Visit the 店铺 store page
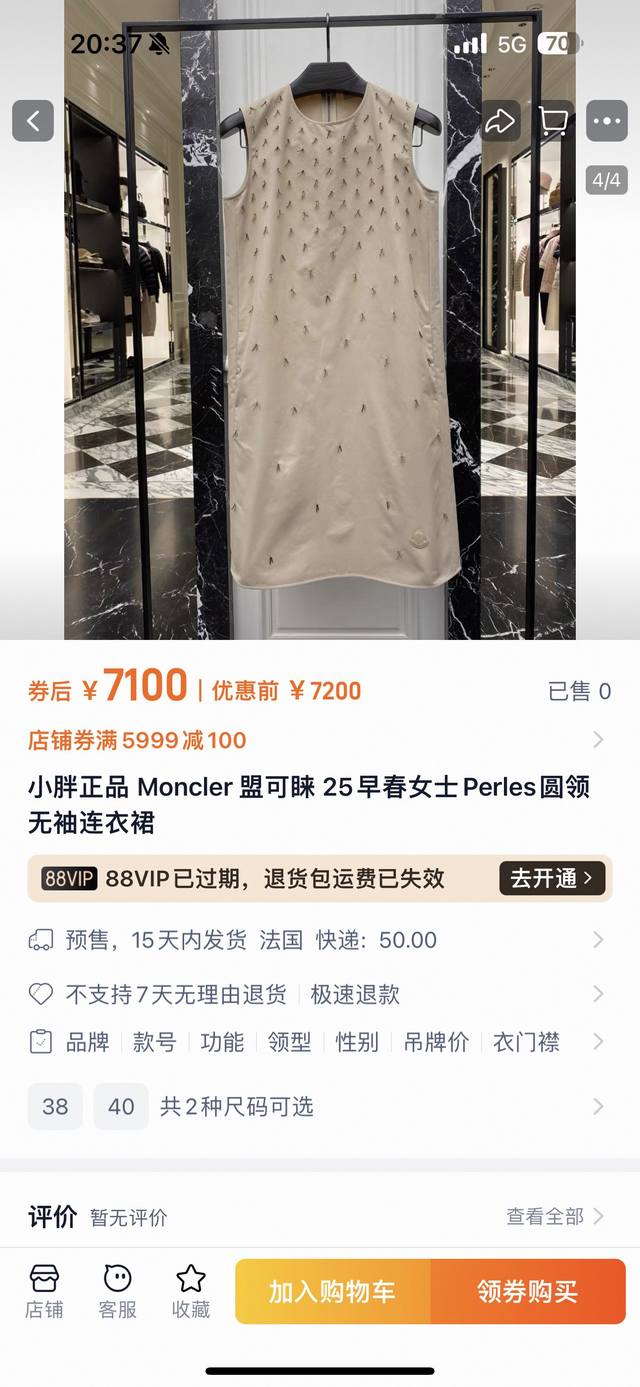This screenshot has height=1387, width=640. 44,1291
